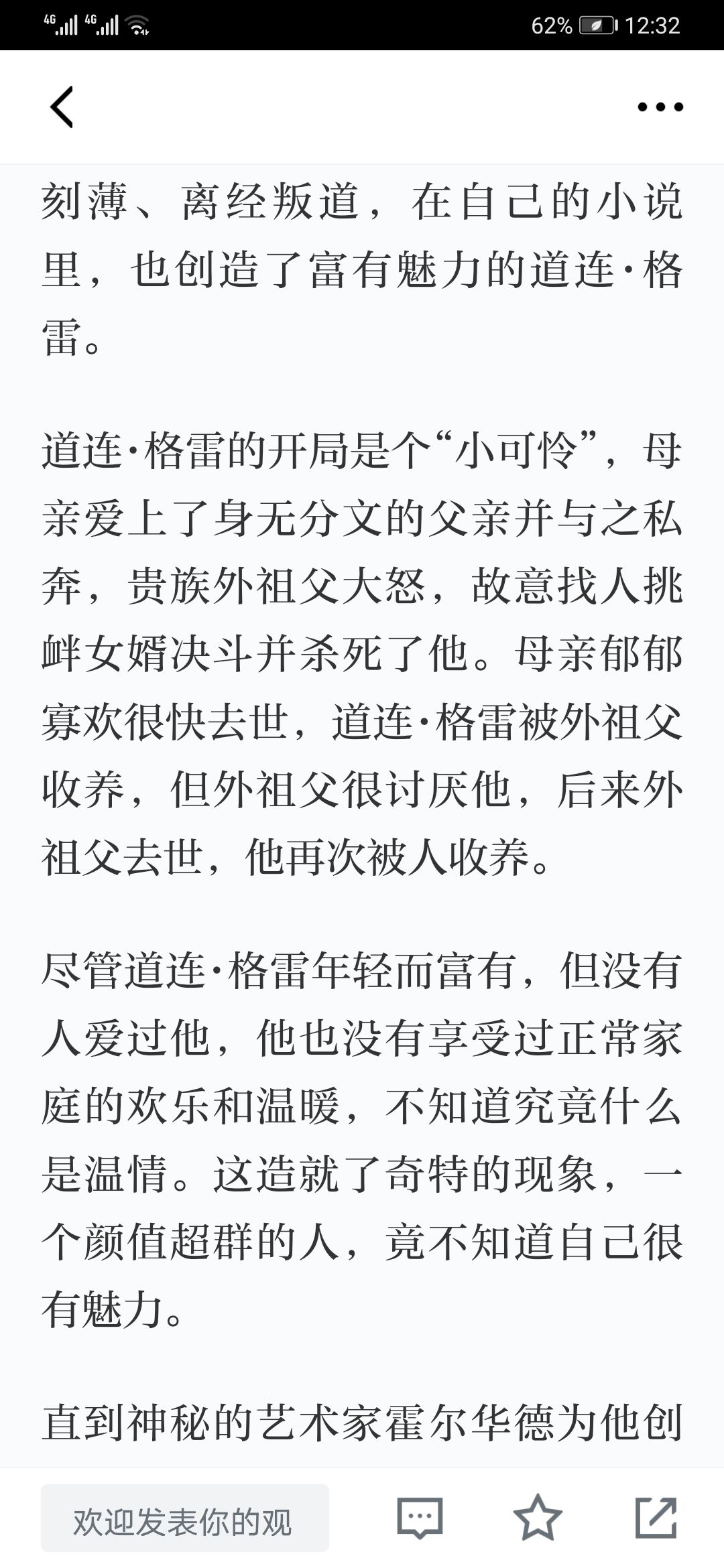
Task: Tap the comment field 欢迎发表你的观
Action: (x=185, y=1518)
